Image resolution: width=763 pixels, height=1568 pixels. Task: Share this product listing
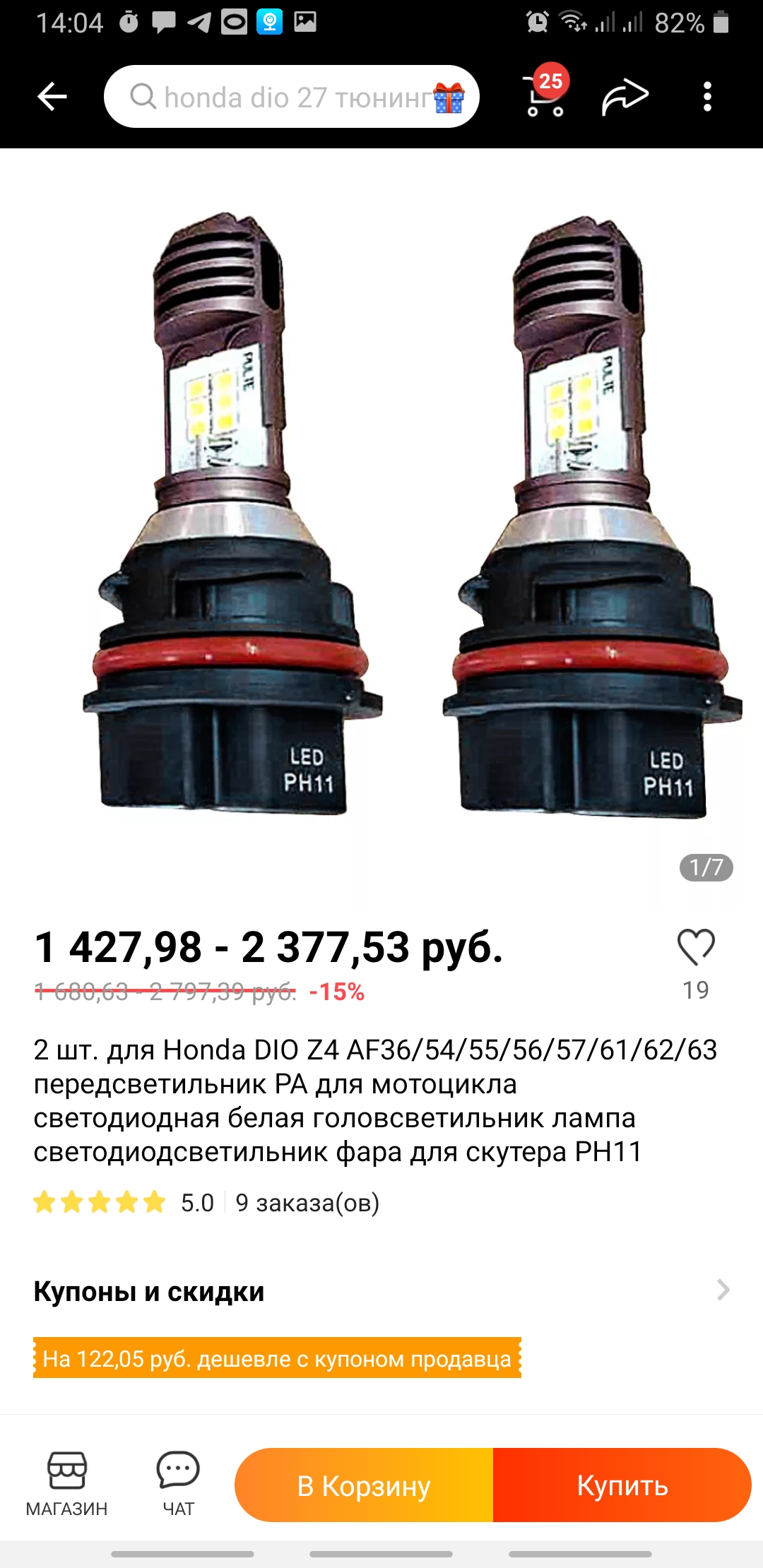[x=625, y=97]
